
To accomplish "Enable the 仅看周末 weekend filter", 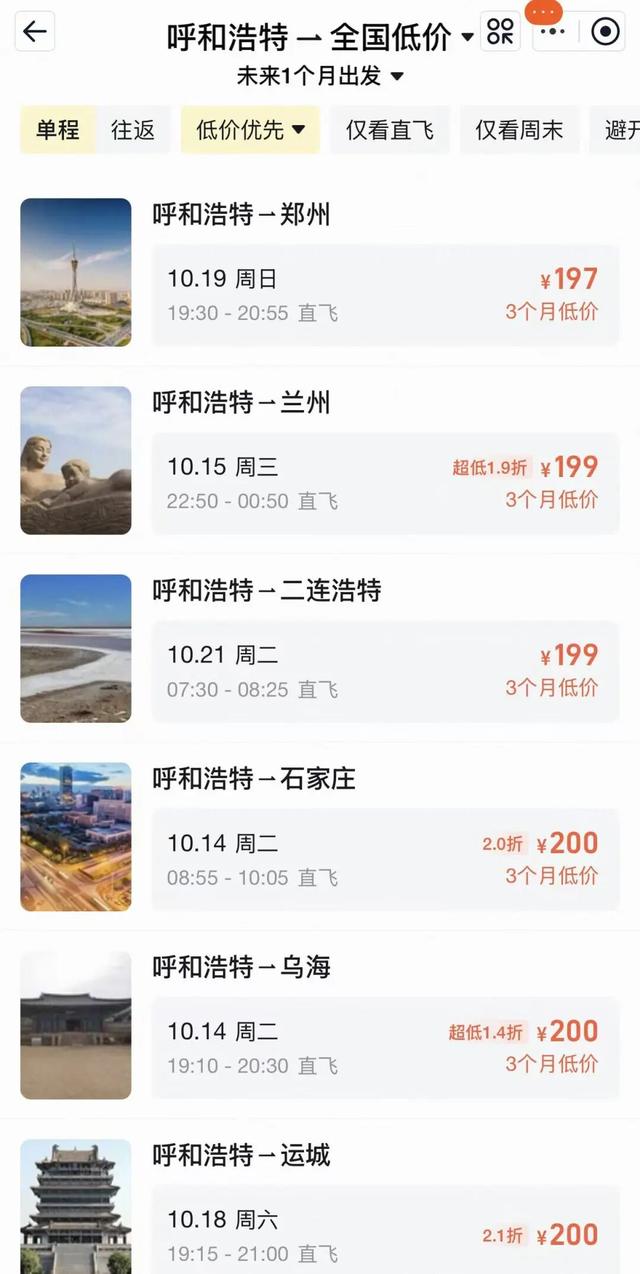I will [519, 130].
